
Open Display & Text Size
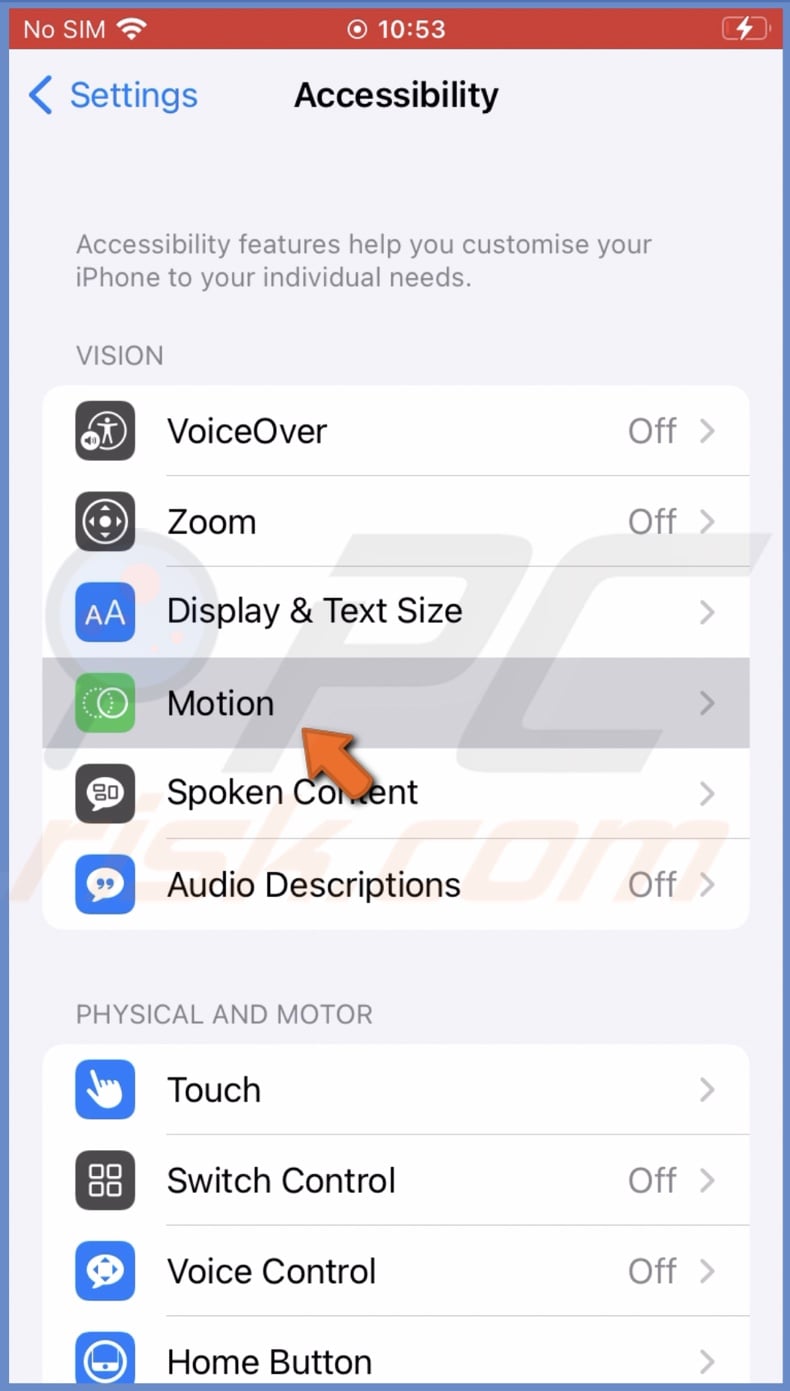point(395,611)
